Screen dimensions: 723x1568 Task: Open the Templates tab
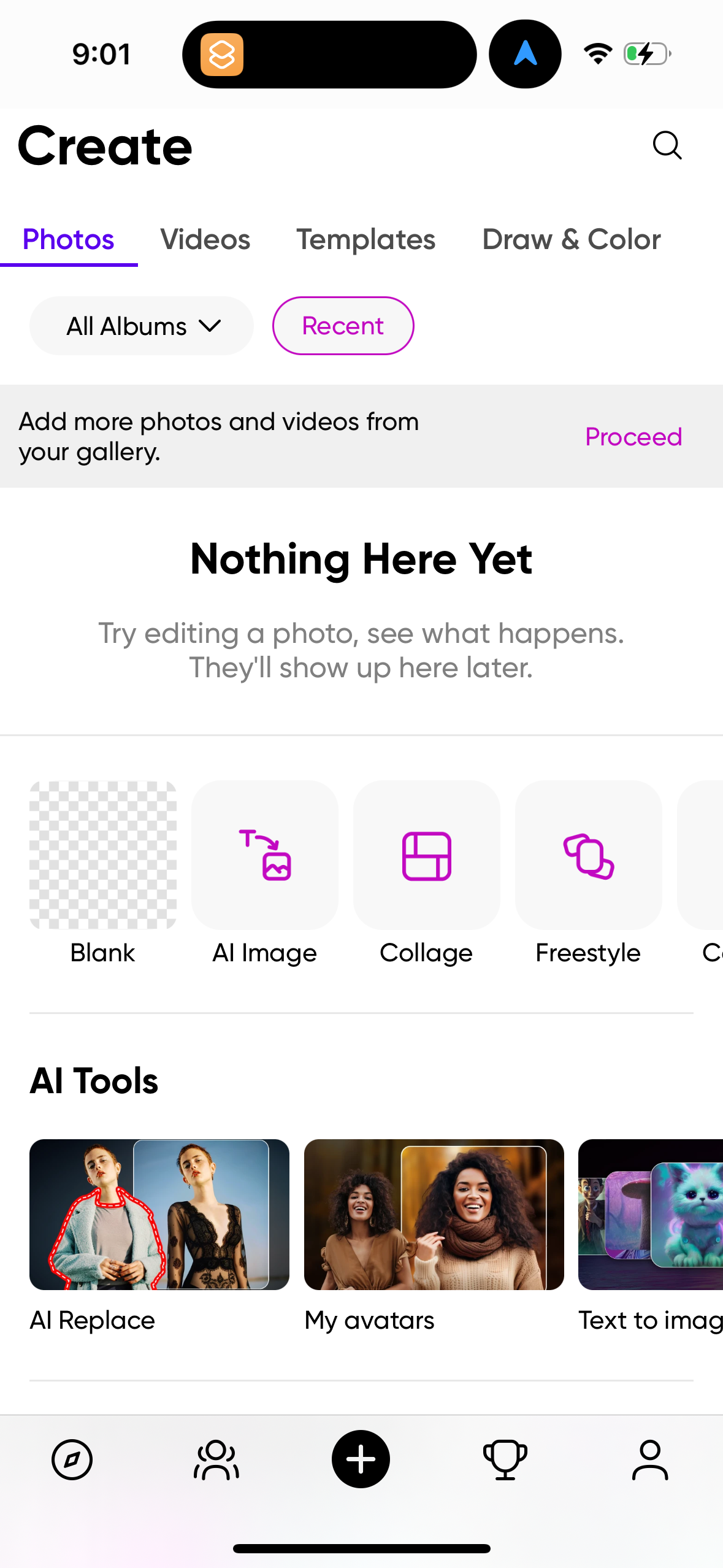click(365, 239)
